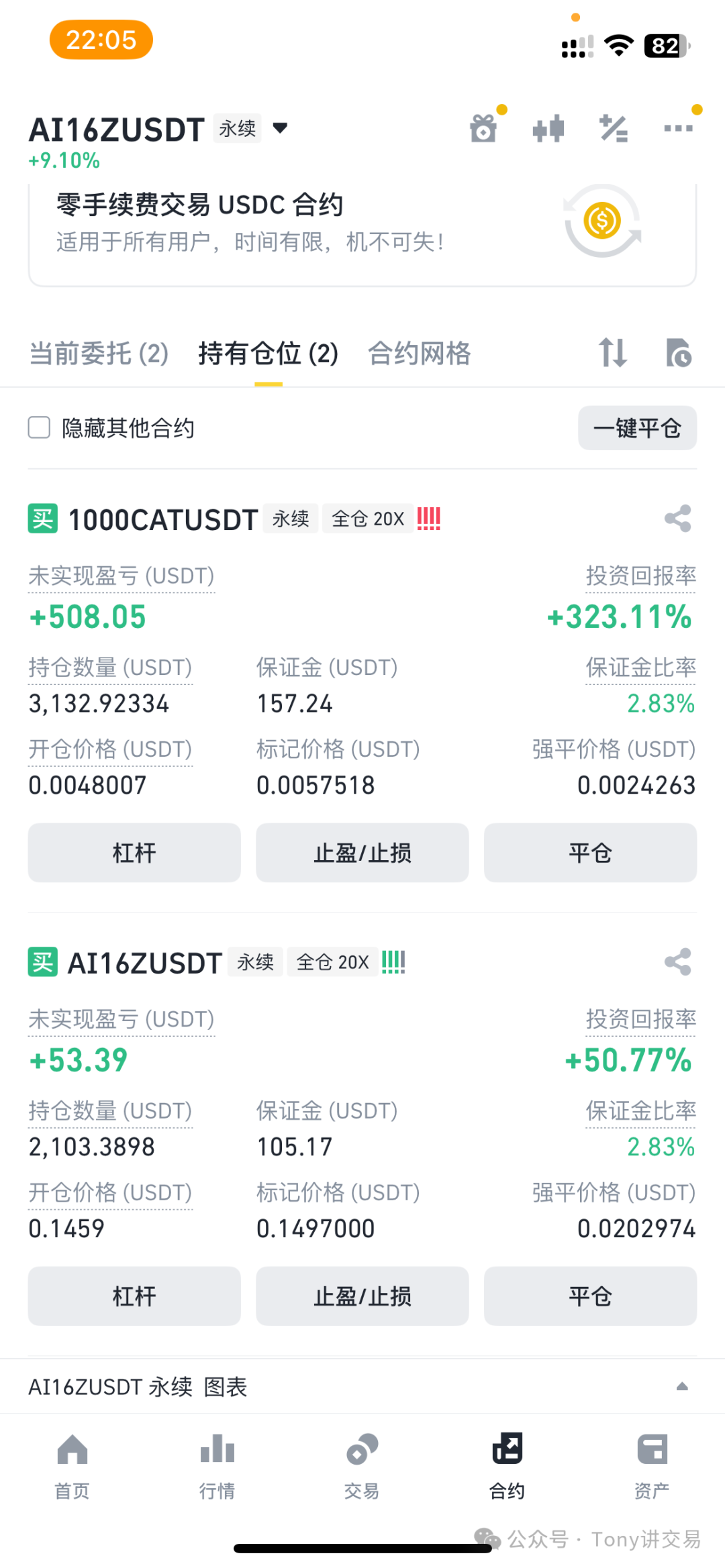Open the depth chart icon in header
This screenshot has width=725, height=1568.
point(547,127)
